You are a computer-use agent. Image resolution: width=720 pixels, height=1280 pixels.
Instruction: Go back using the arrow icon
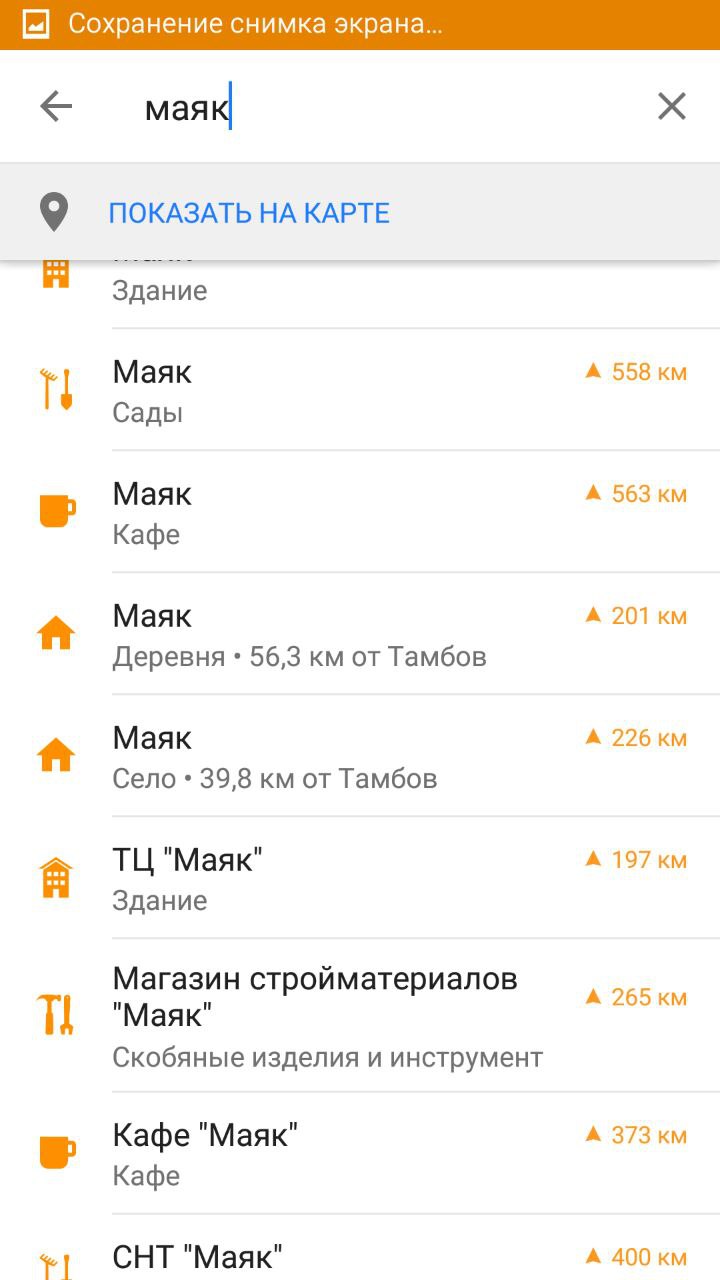[56, 106]
